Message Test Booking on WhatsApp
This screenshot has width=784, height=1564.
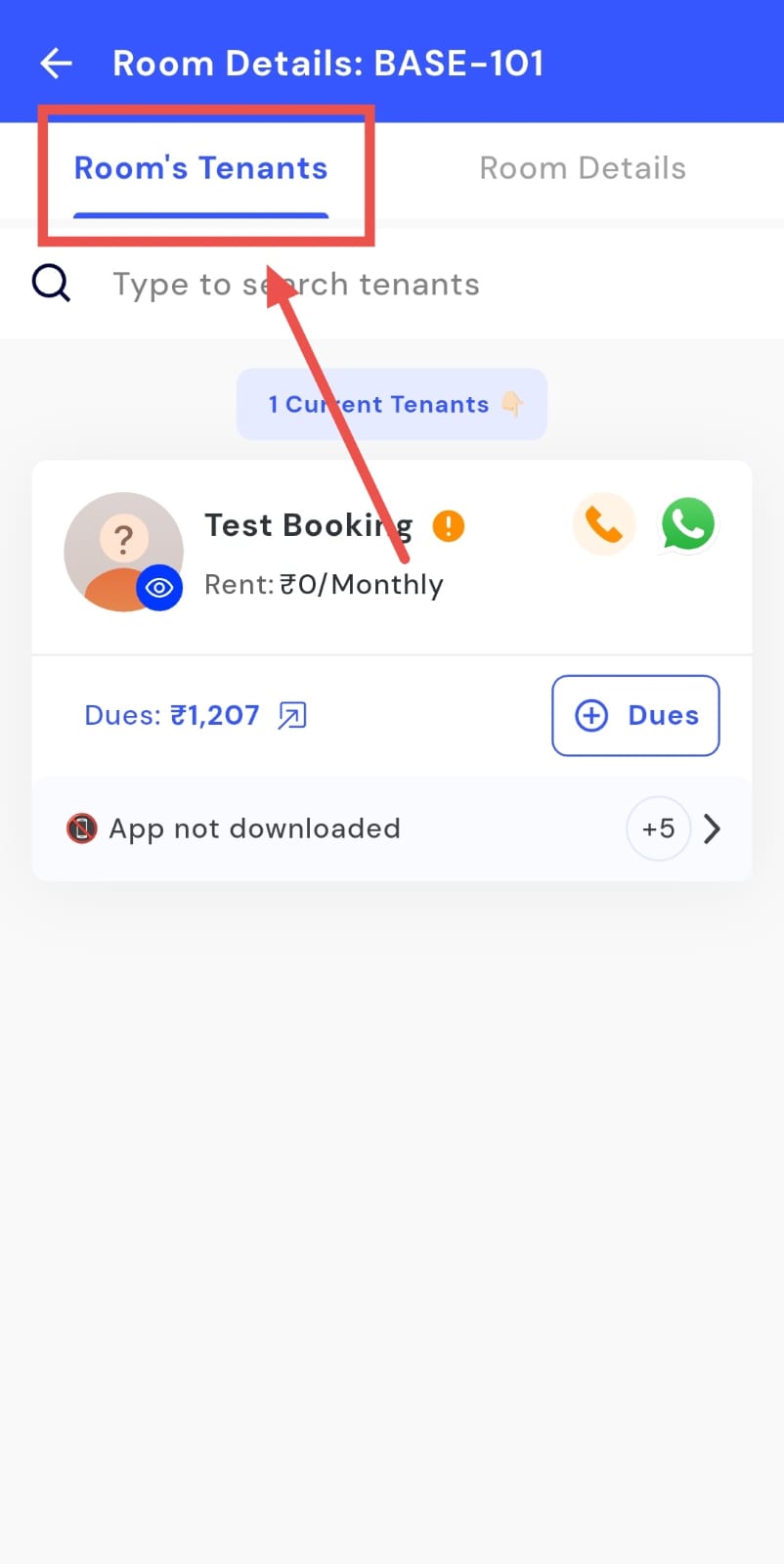(x=688, y=524)
